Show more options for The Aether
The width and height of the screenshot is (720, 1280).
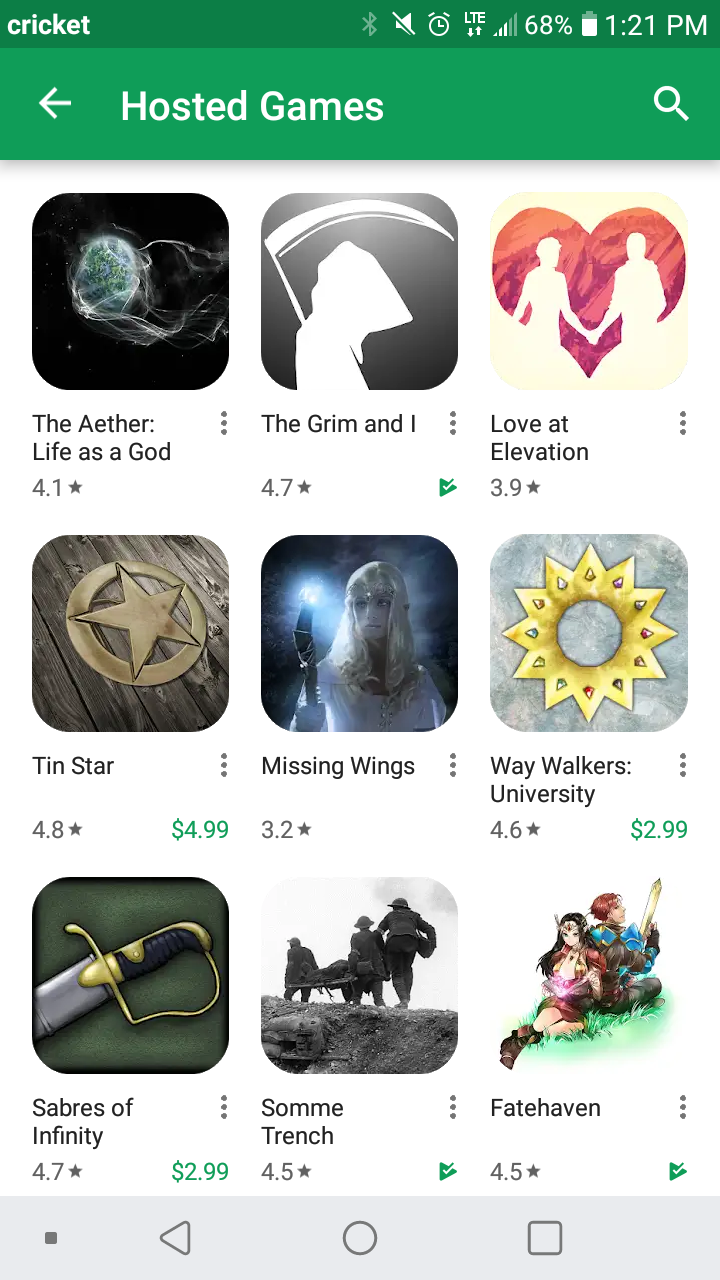(224, 424)
